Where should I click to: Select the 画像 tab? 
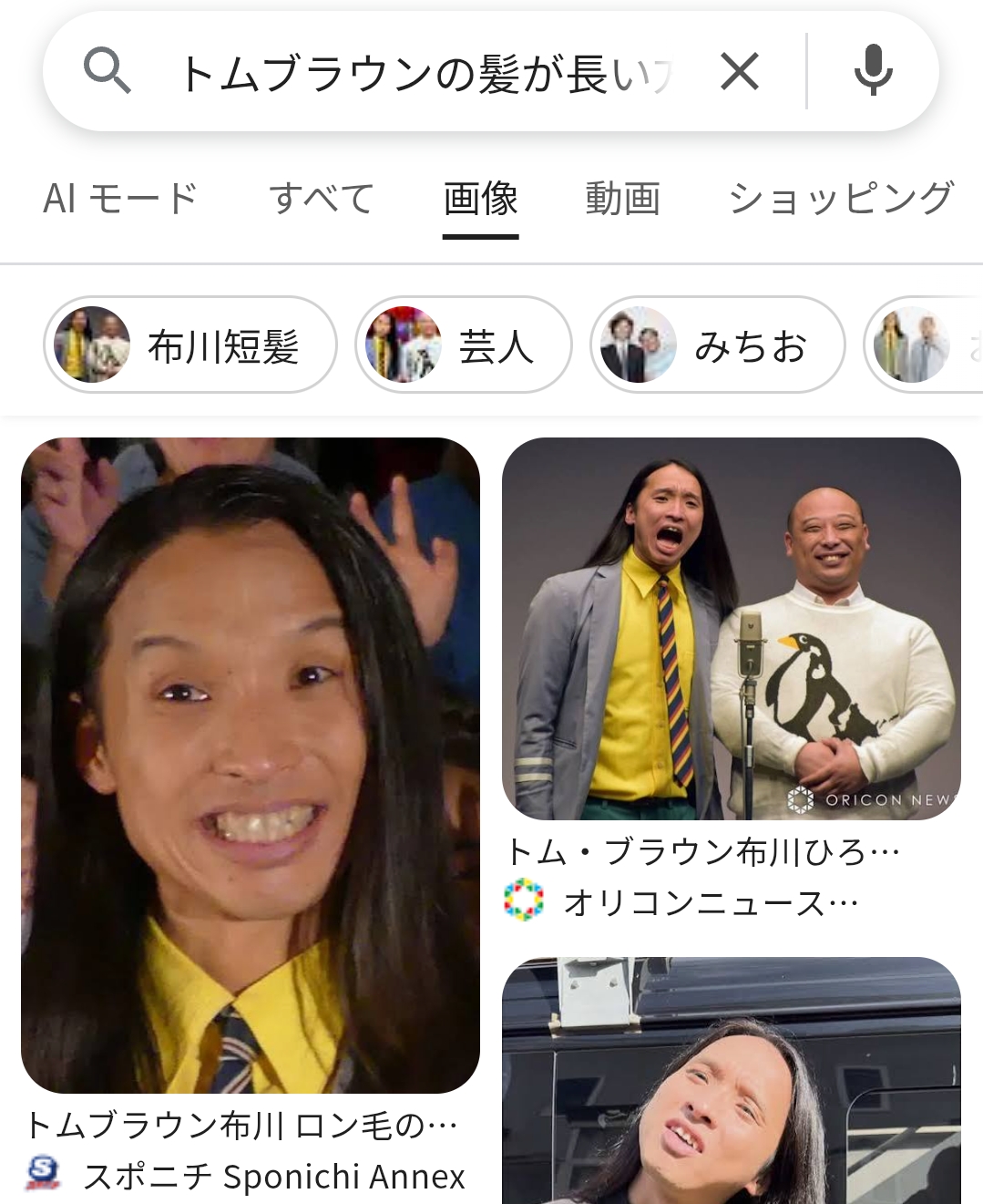tap(480, 199)
